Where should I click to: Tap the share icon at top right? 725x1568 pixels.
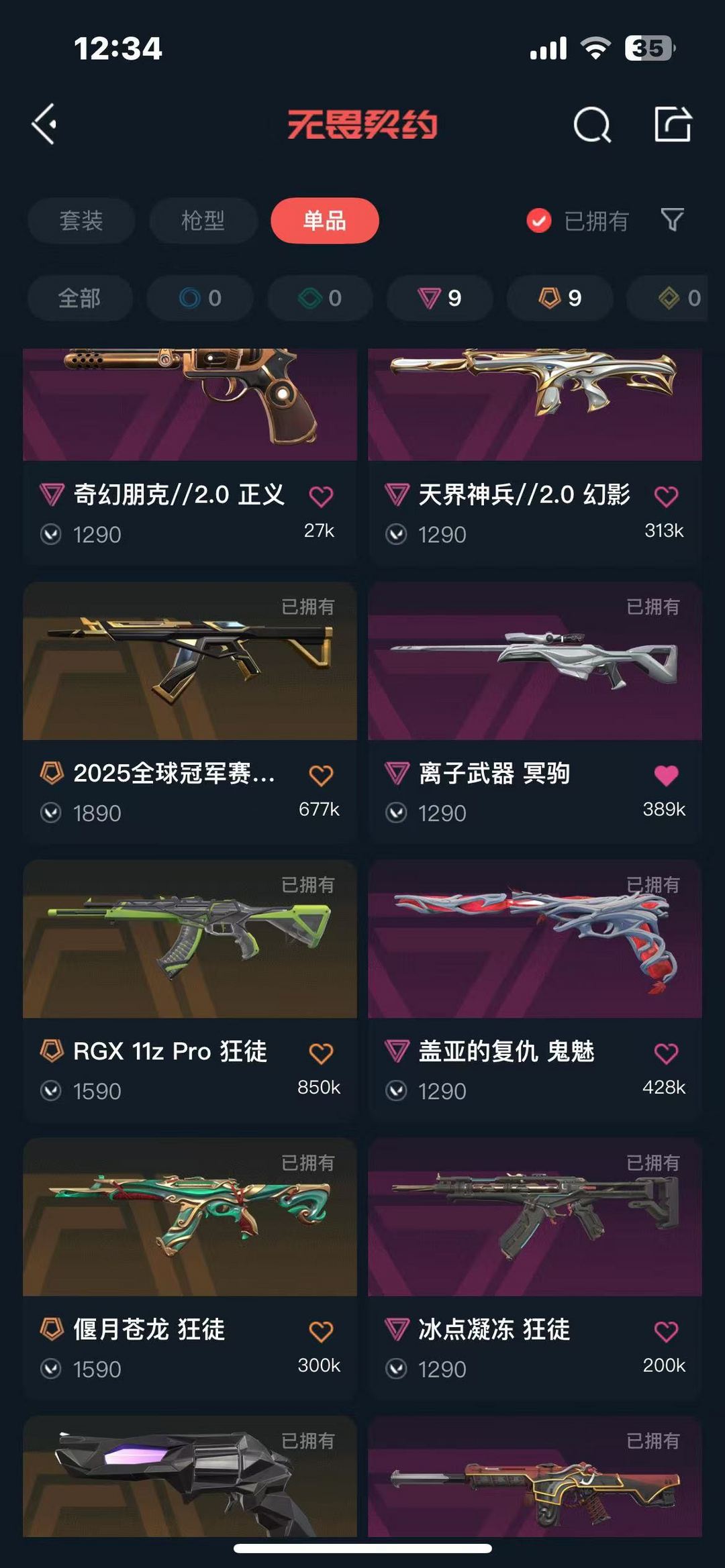[673, 125]
